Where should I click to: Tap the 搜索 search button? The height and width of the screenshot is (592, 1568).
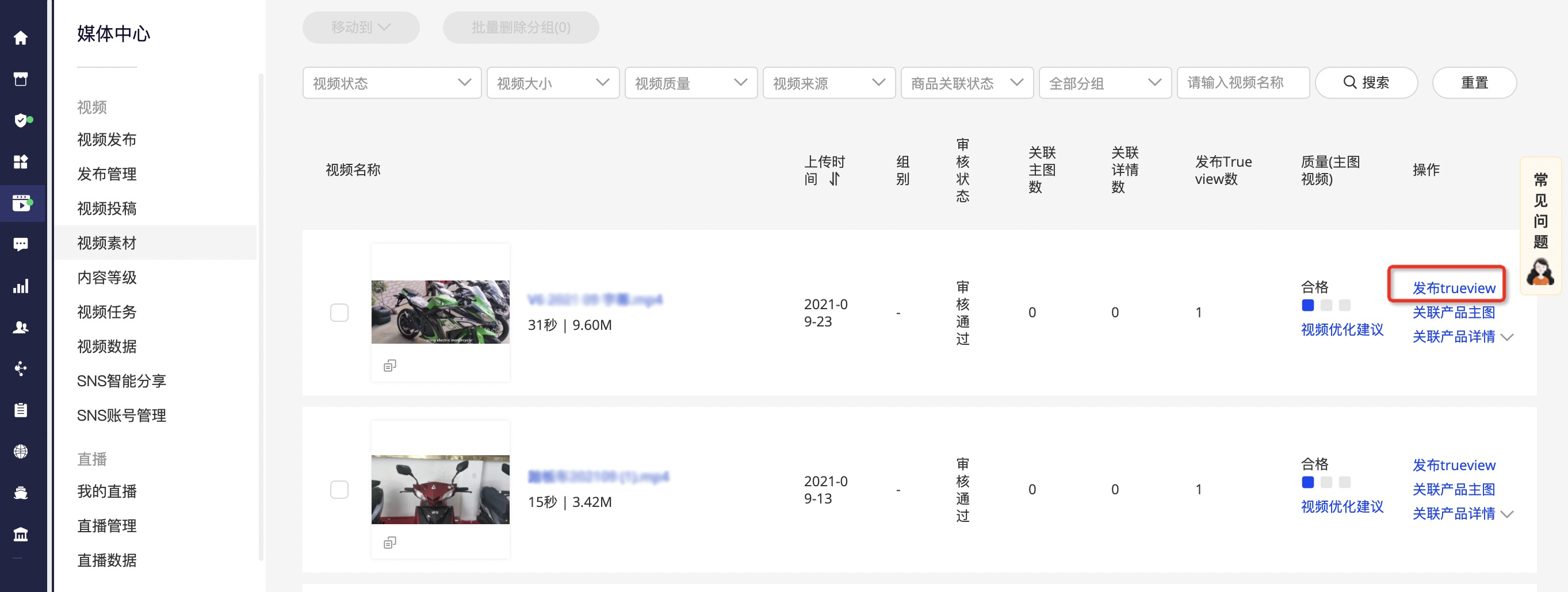tap(1366, 83)
